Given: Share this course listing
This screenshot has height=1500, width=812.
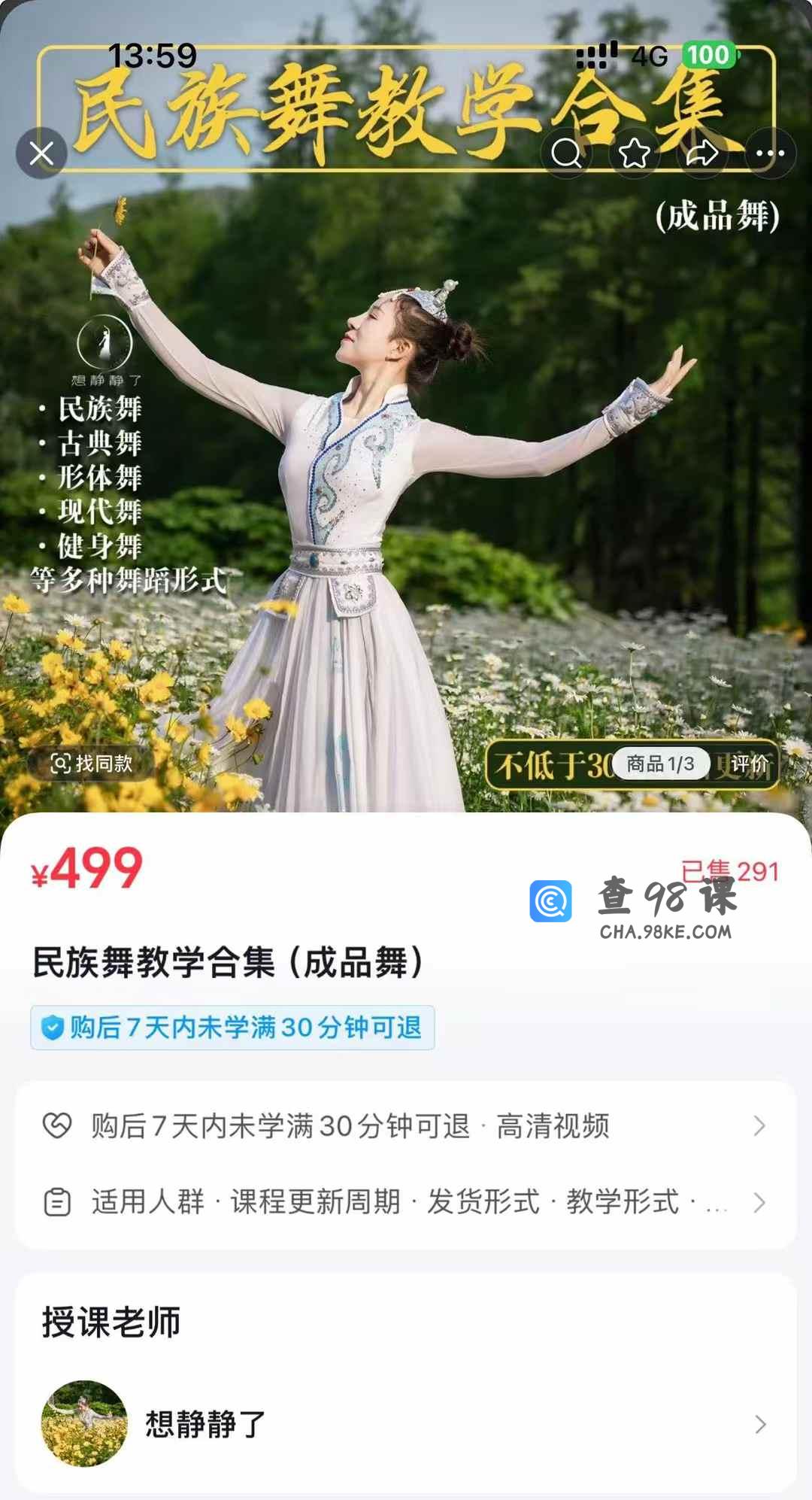Looking at the screenshot, I should click(x=702, y=153).
